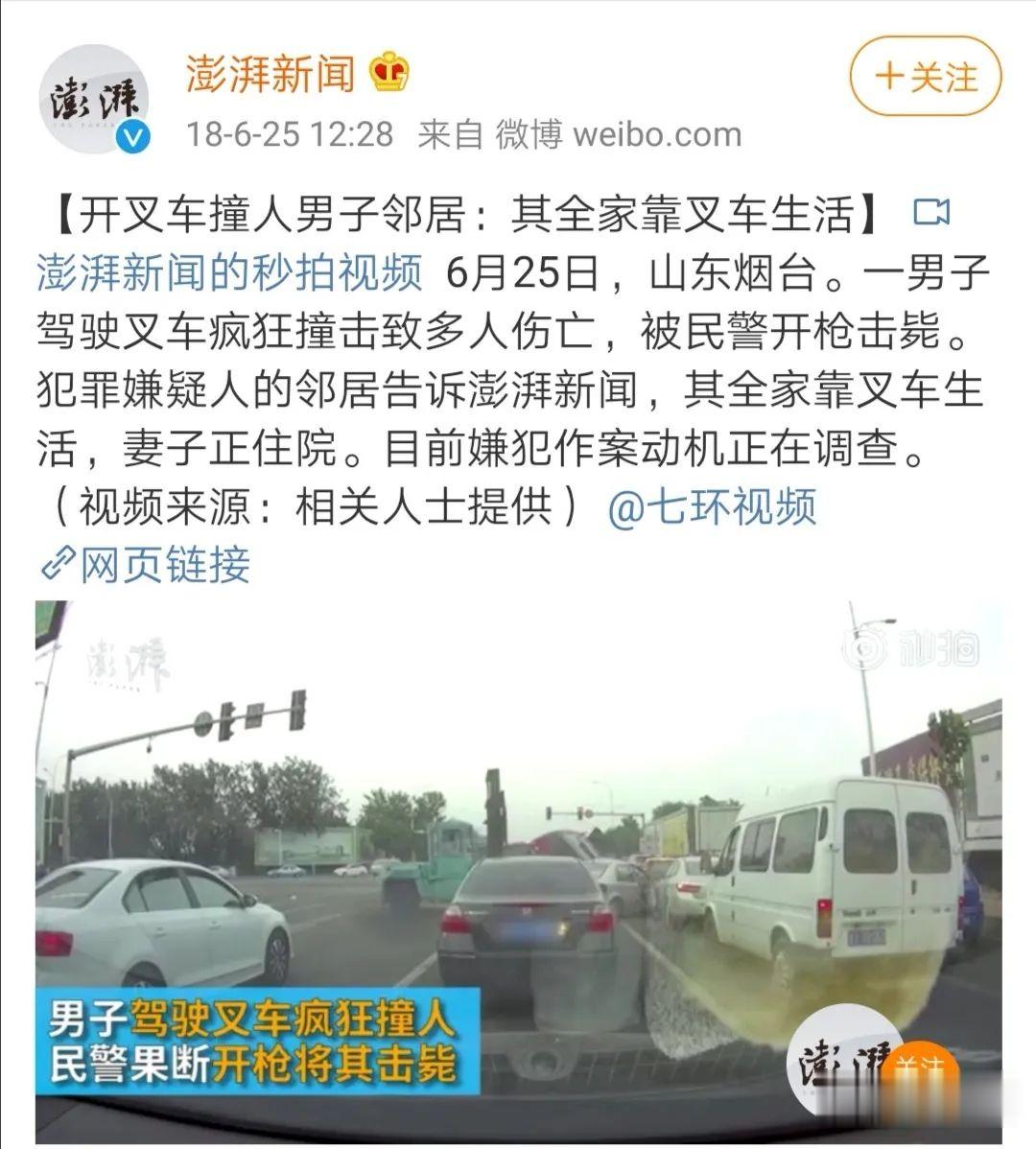Open the @七环视频 mention link

click(717, 511)
